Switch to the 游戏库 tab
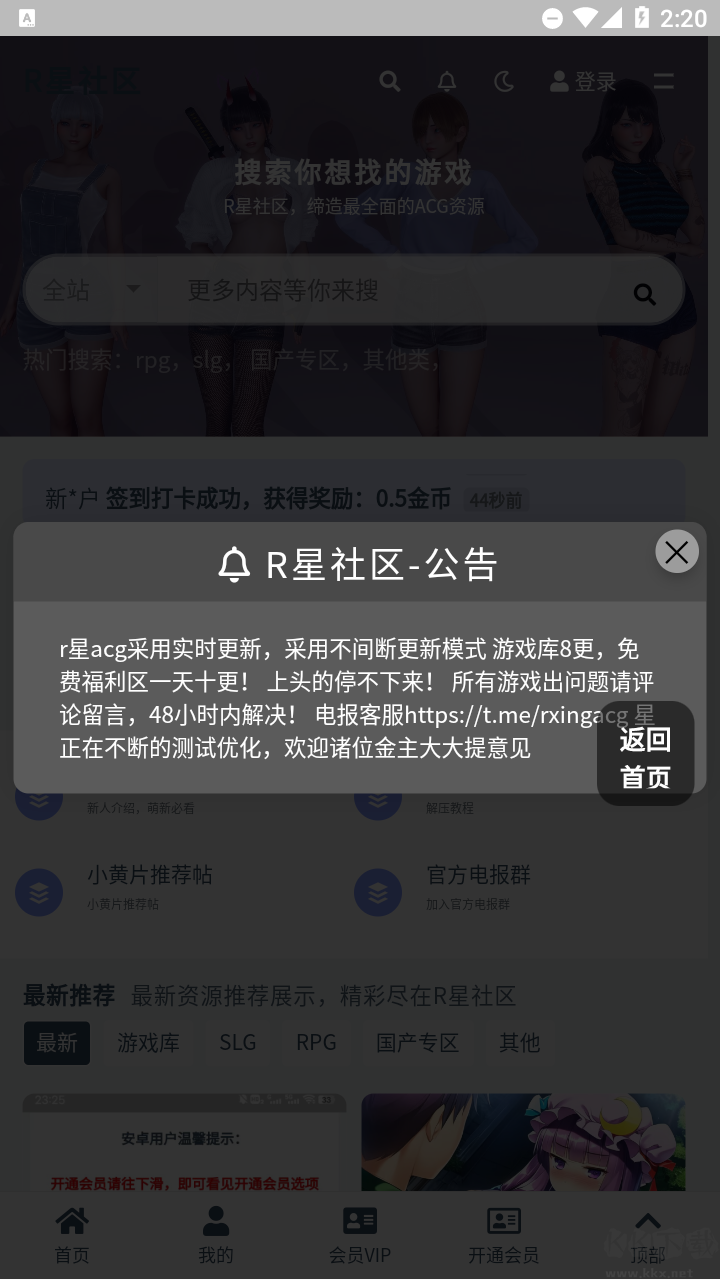Viewport: 720px width, 1280px height. tap(147, 1042)
